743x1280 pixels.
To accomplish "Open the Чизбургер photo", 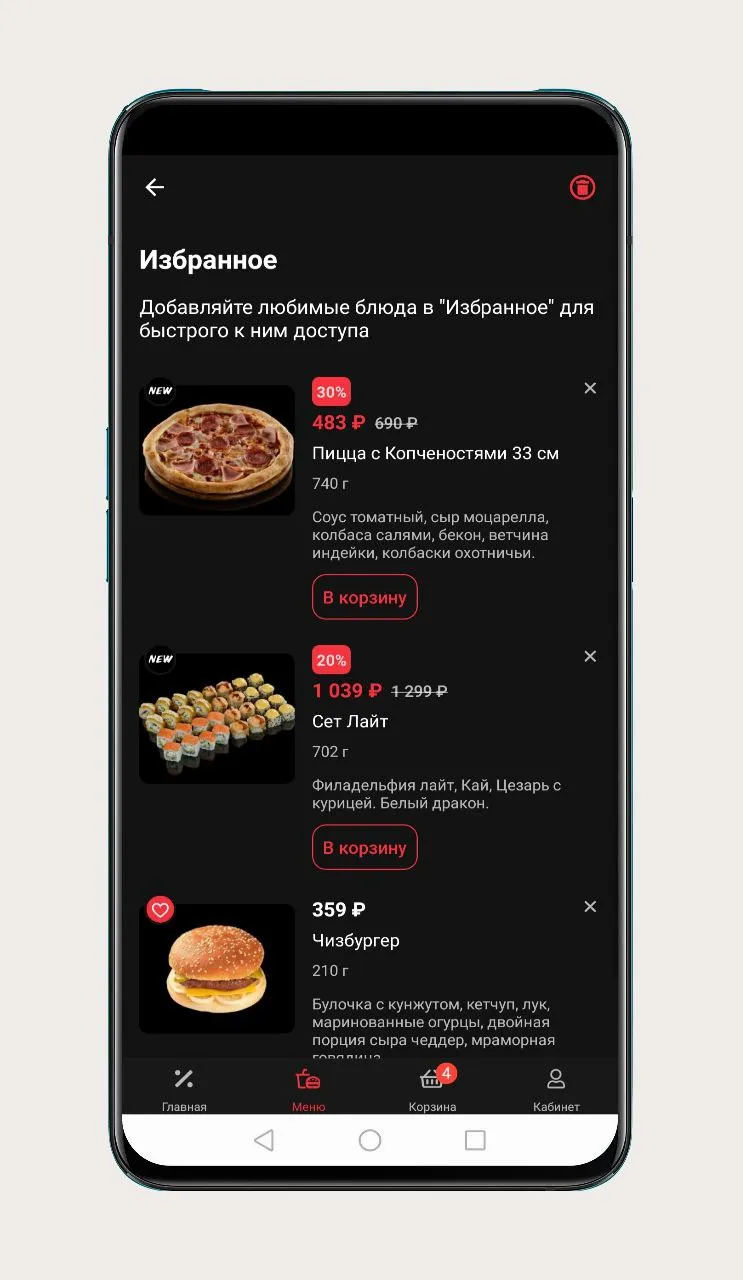I will [217, 968].
